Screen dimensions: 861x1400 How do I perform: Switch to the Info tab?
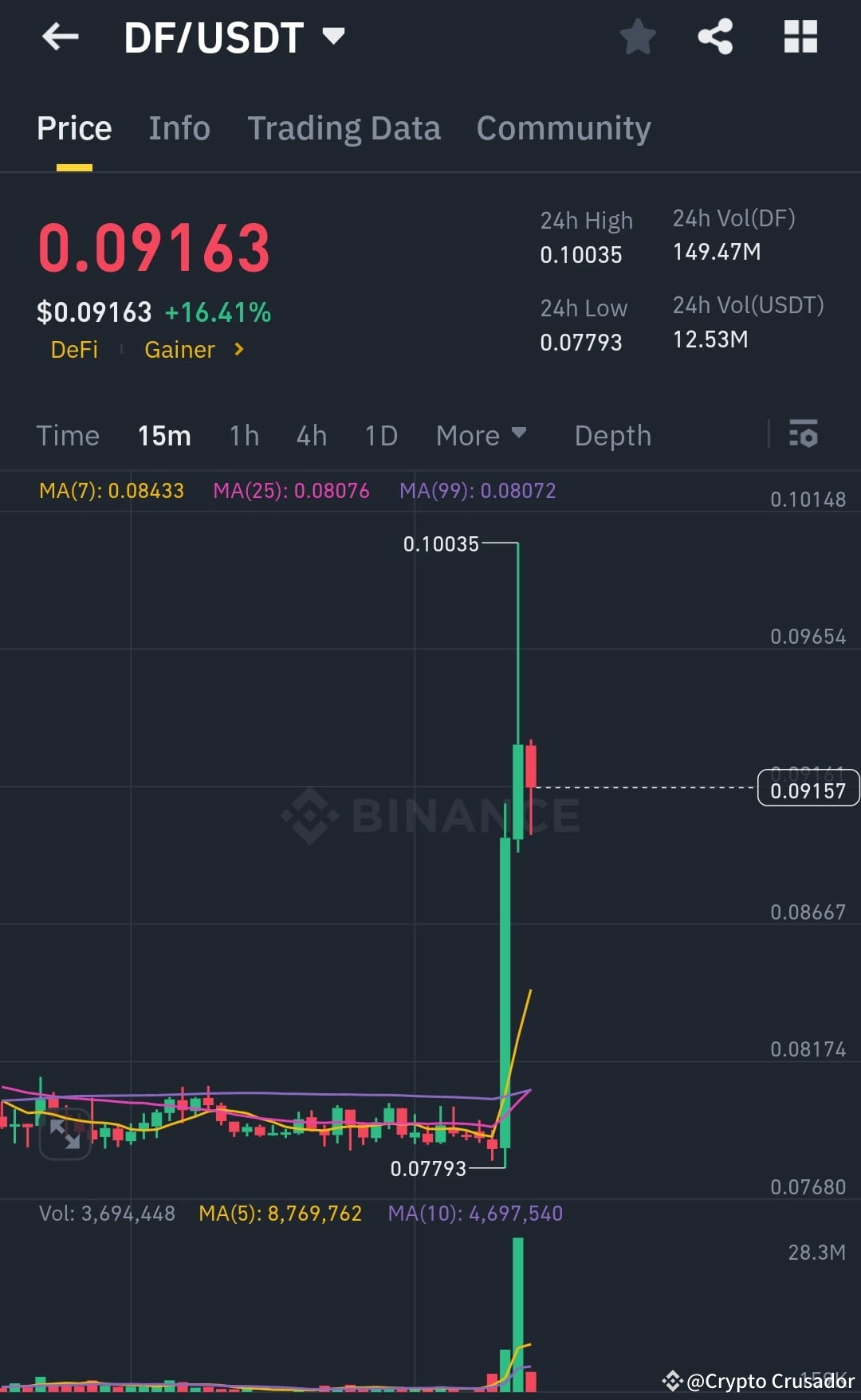pos(179,127)
